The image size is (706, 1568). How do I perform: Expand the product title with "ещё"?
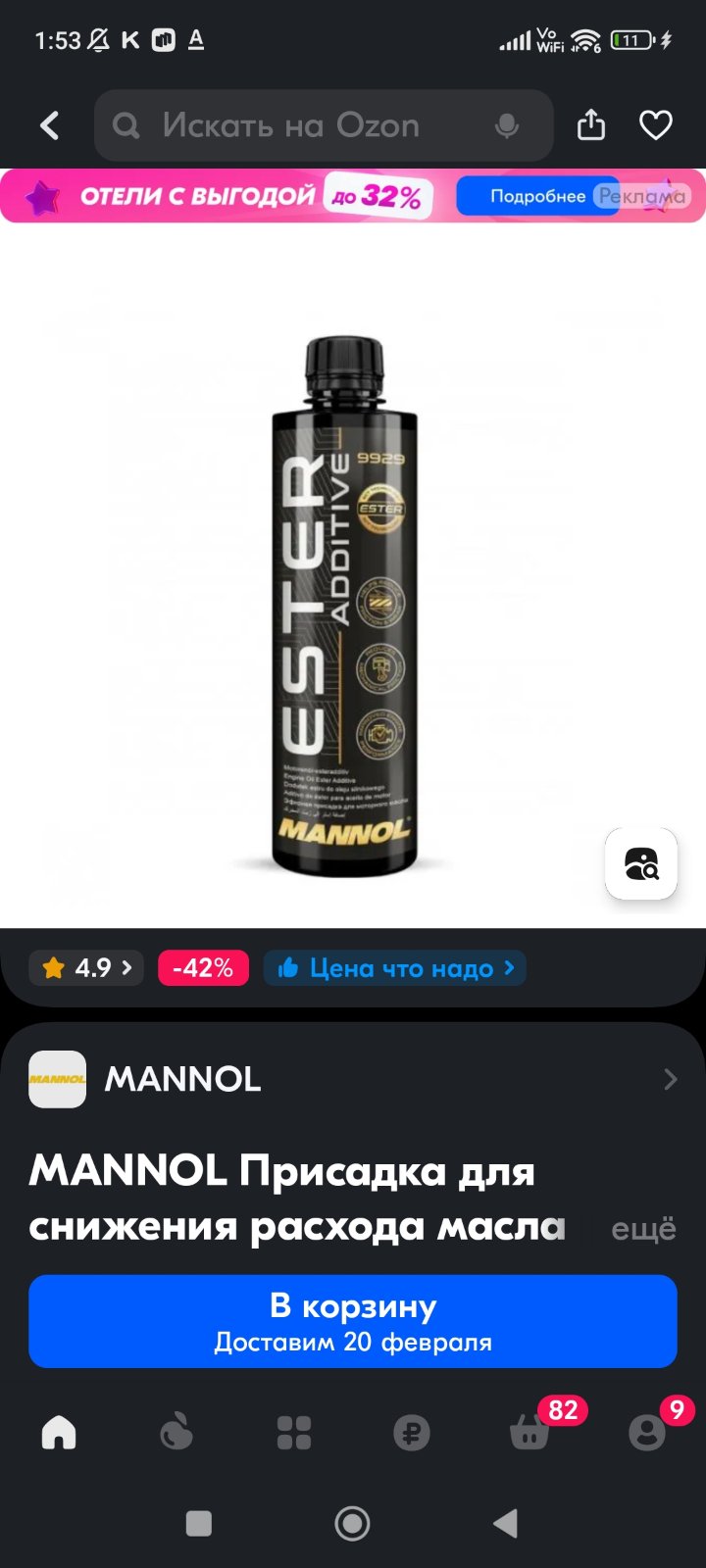tap(643, 1229)
